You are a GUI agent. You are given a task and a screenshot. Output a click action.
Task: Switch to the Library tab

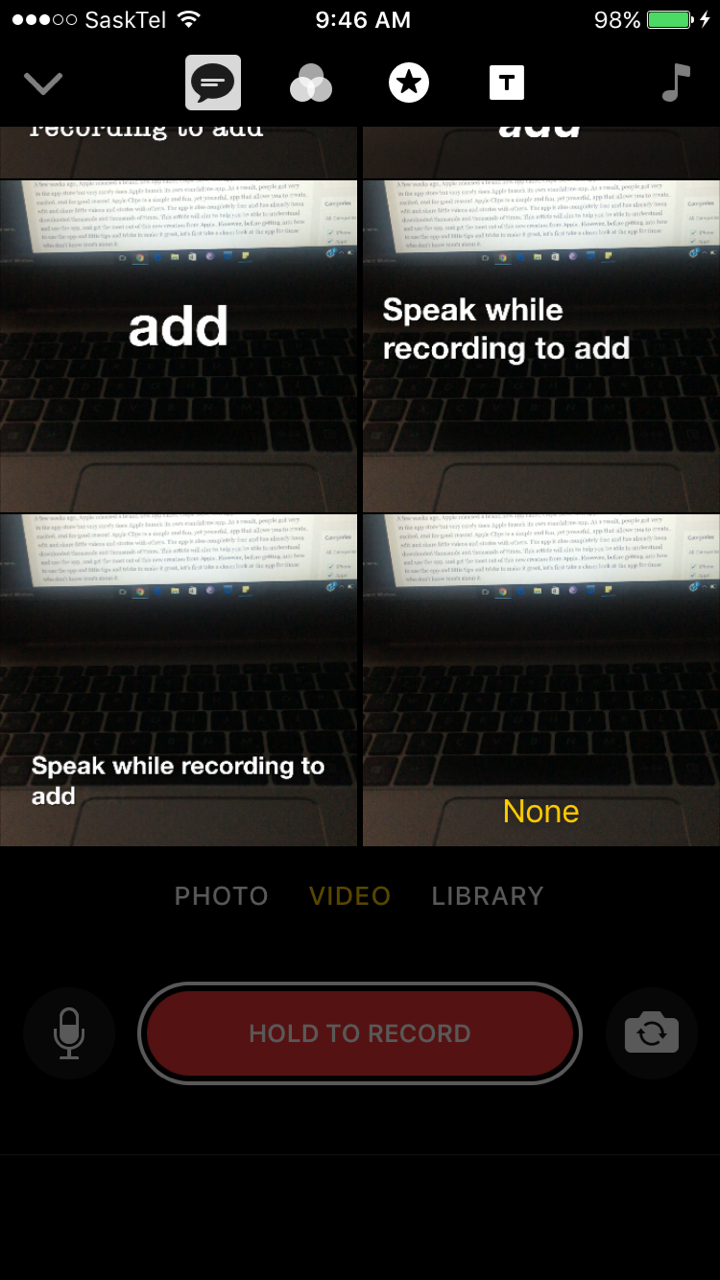(x=487, y=896)
